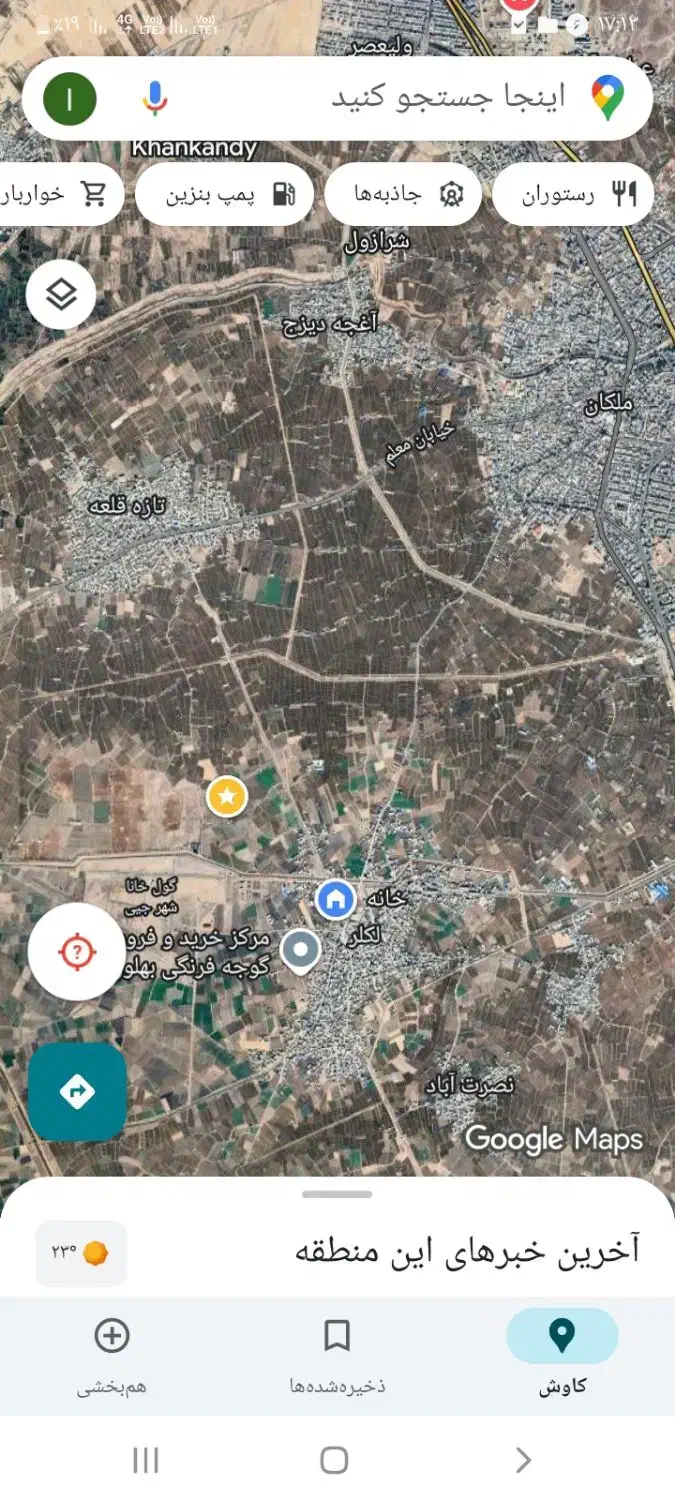Start voice search with the microphone

point(154,98)
